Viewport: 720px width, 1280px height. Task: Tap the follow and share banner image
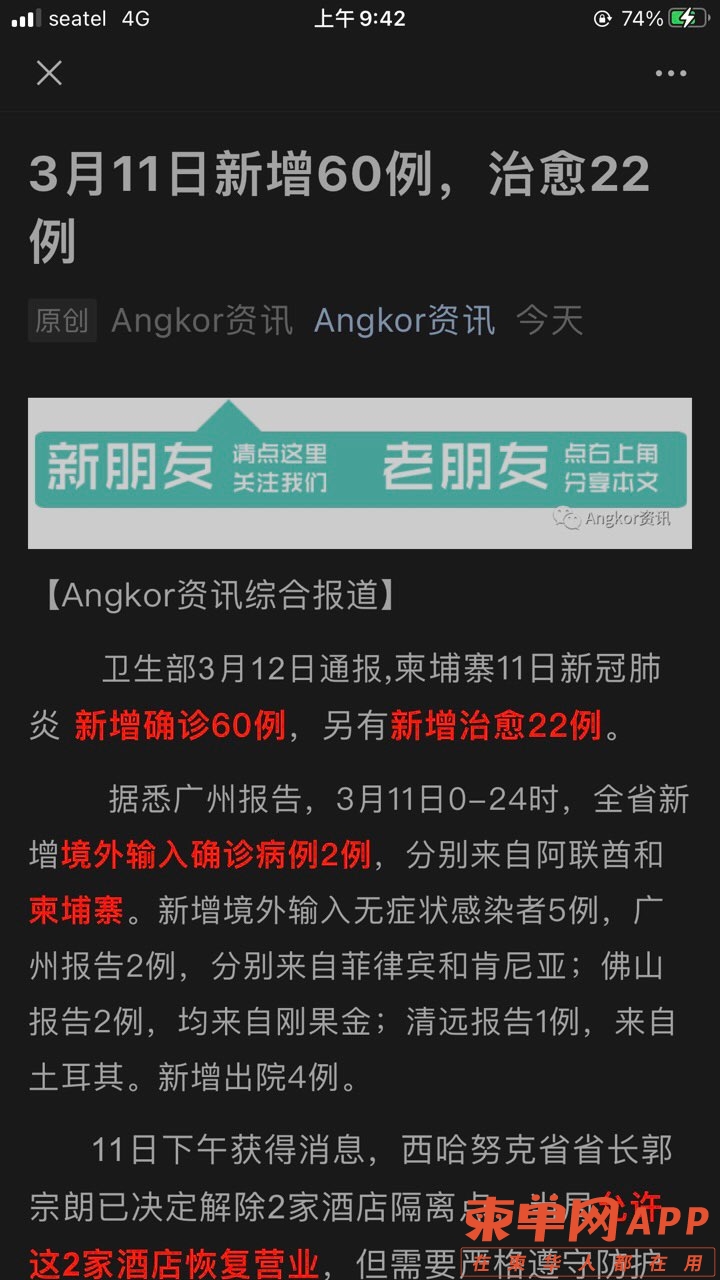click(360, 473)
